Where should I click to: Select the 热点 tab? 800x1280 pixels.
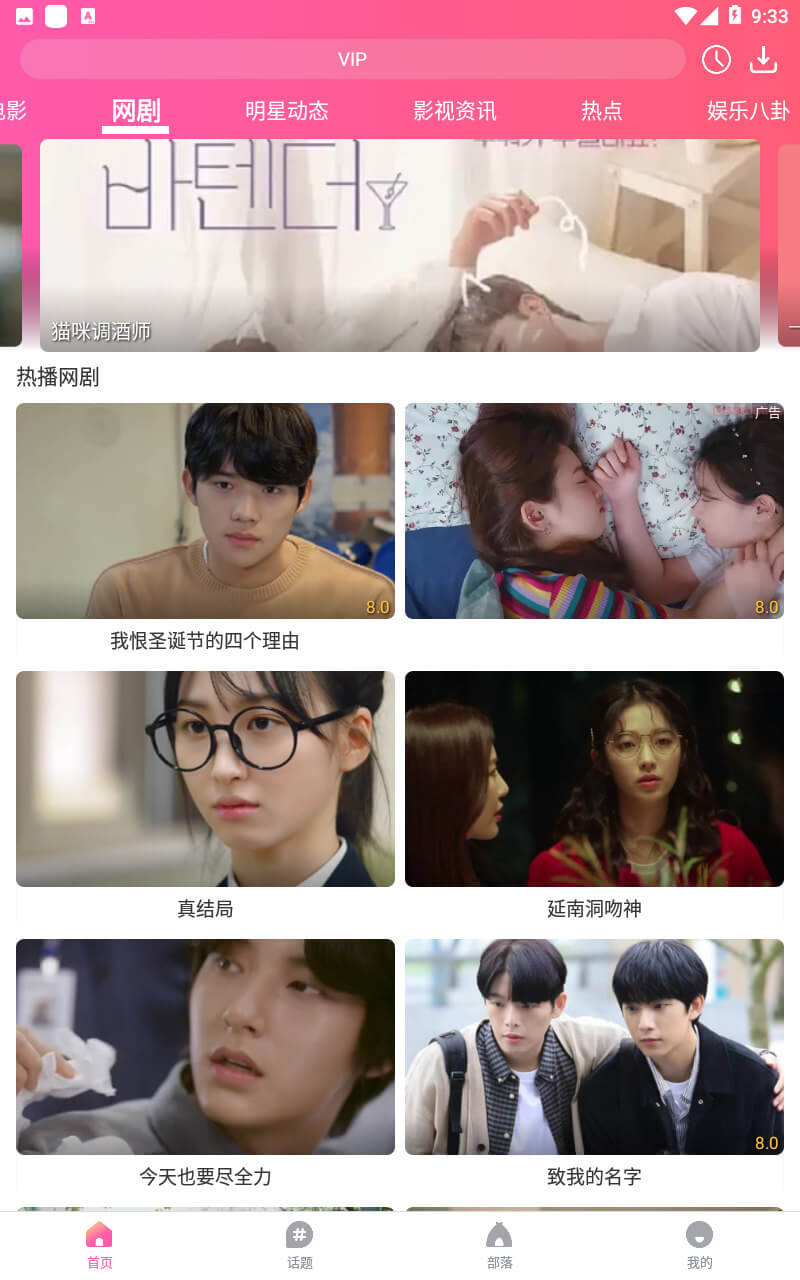coord(602,111)
